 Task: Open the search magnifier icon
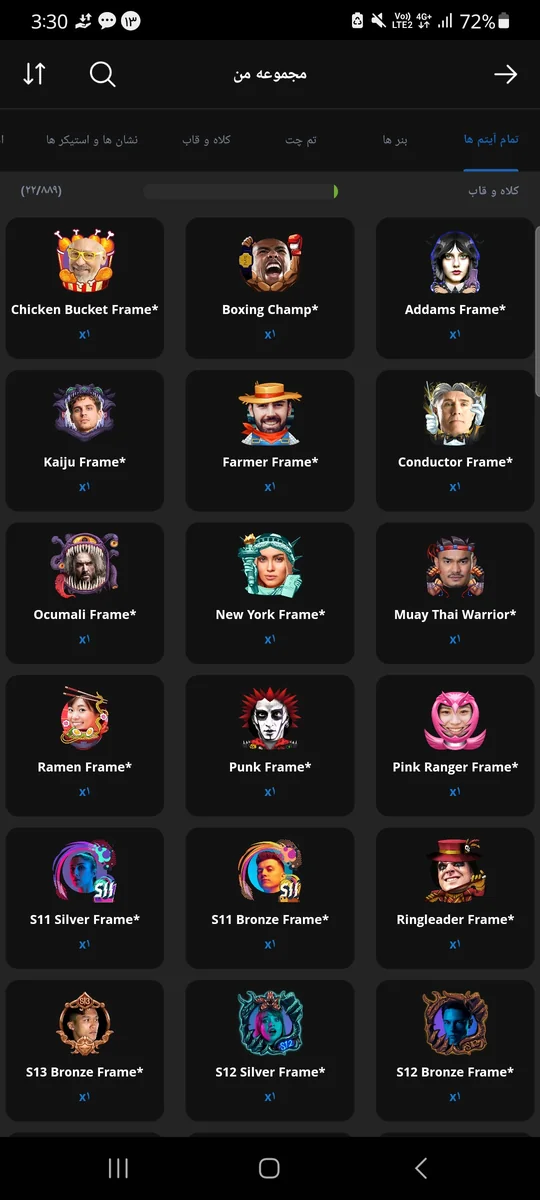(x=103, y=74)
